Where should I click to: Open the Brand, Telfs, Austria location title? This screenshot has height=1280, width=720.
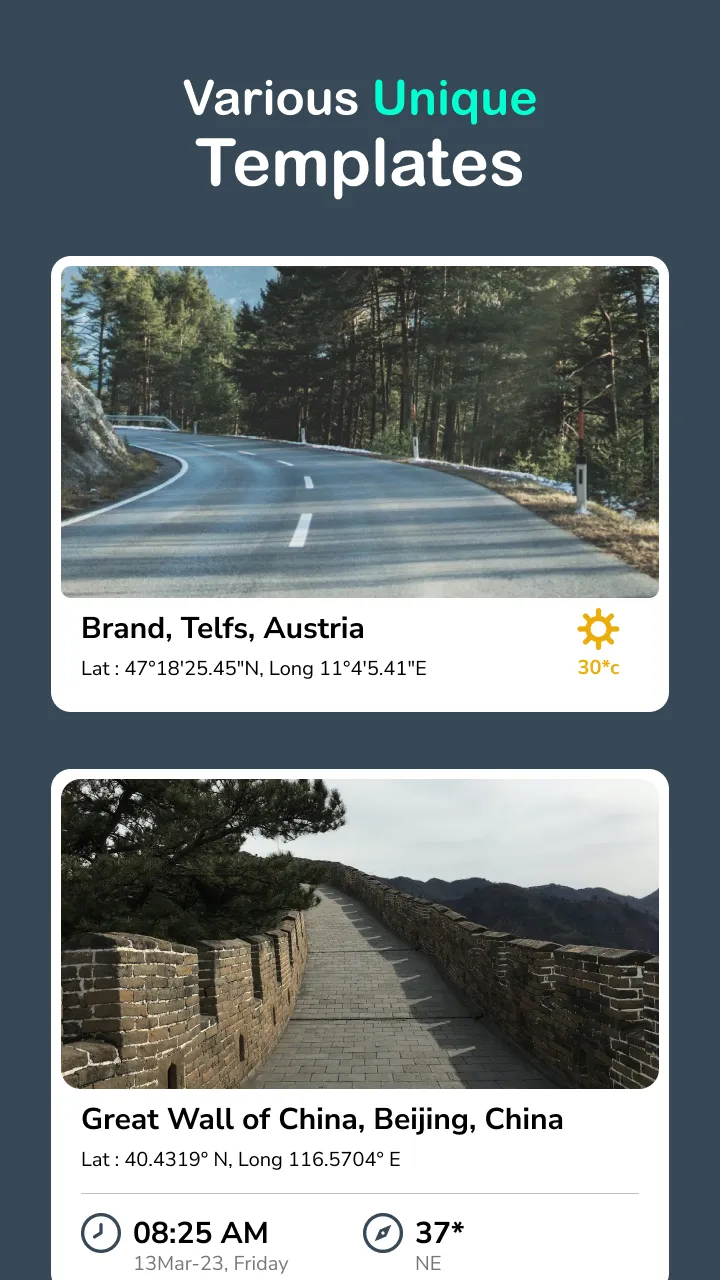(x=223, y=628)
